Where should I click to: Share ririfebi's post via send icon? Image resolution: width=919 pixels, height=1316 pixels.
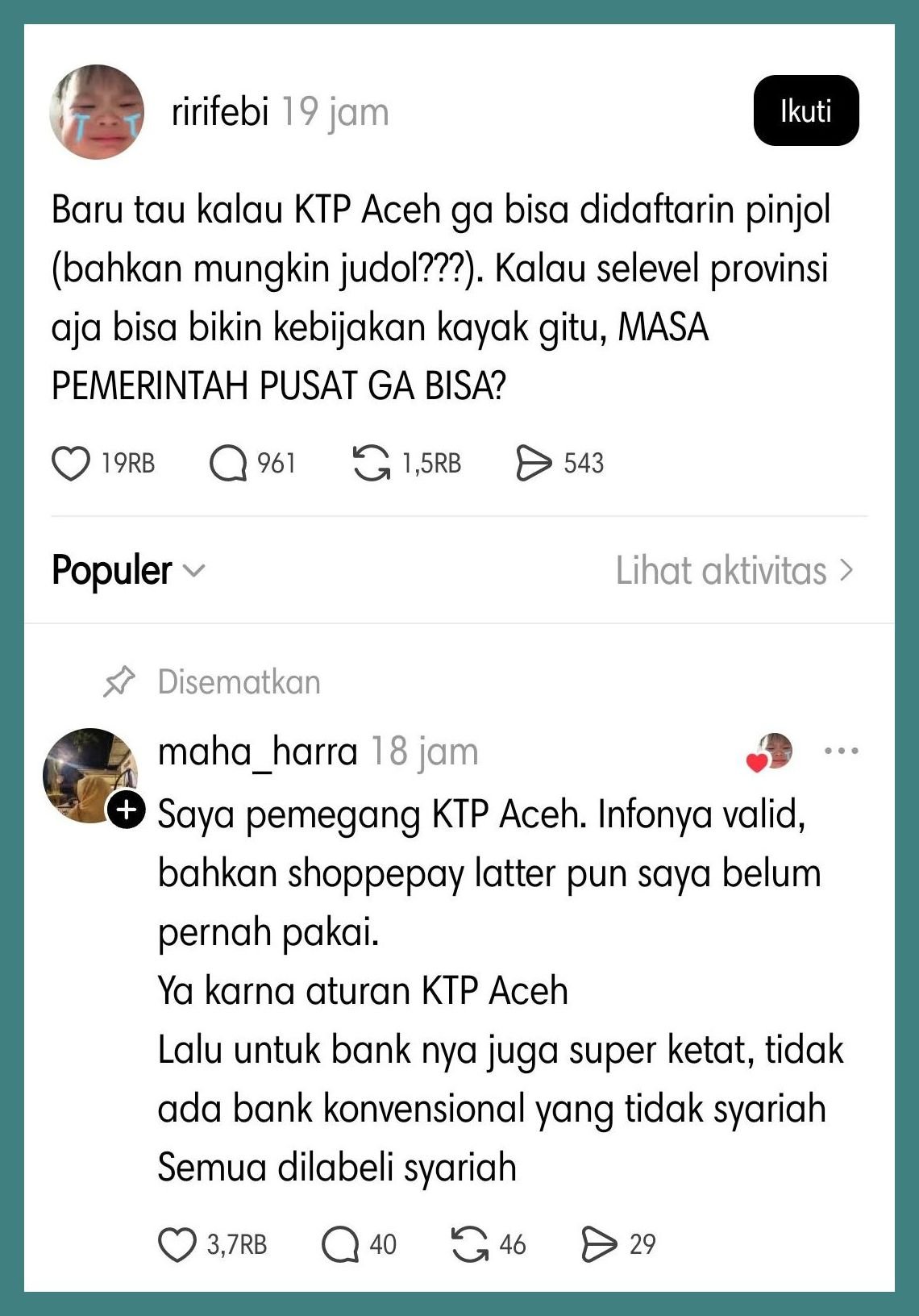click(x=533, y=464)
